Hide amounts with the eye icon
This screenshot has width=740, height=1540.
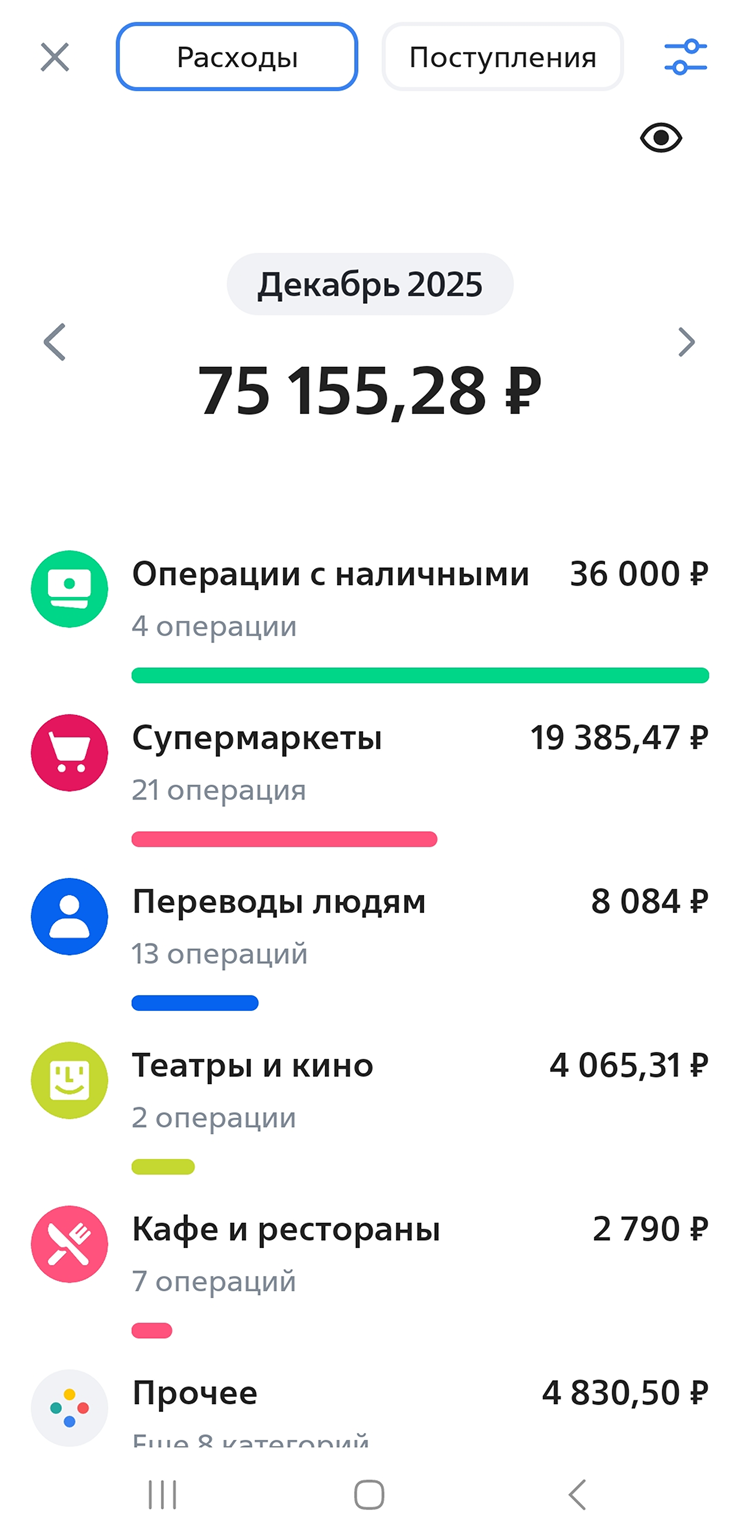[x=660, y=138]
